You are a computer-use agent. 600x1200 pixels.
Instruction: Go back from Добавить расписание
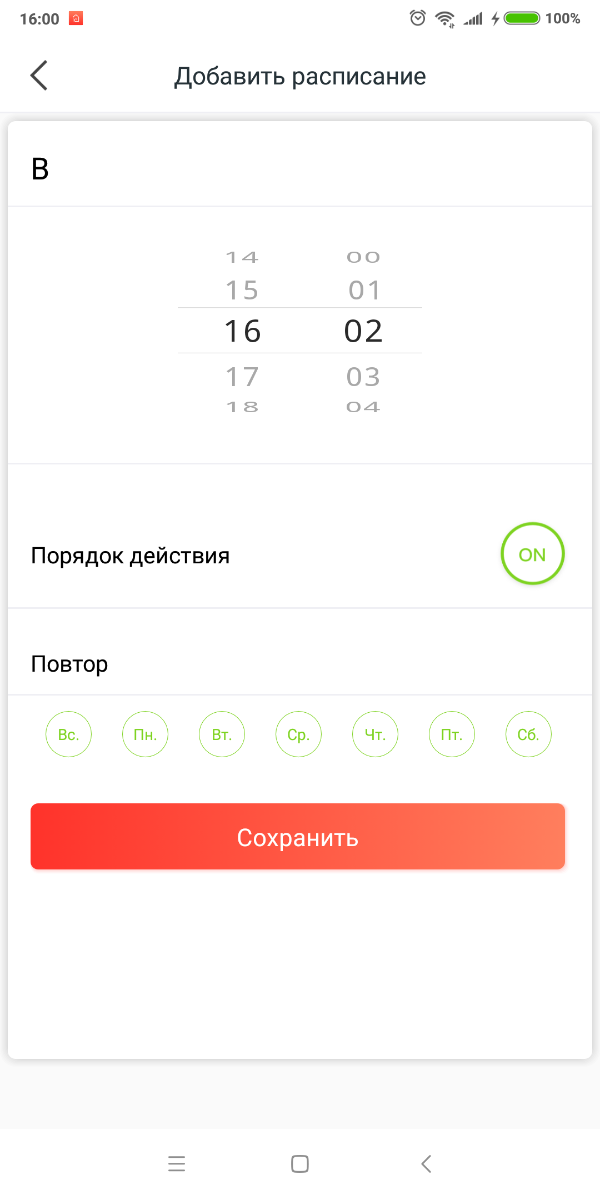click(39, 76)
